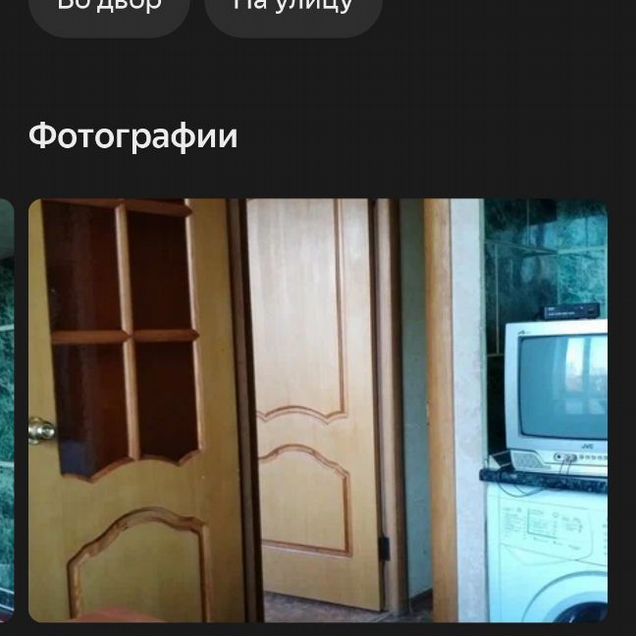Screen dimensions: 636x636
Task: Select the «На улицу» chip
Action: (x=293, y=10)
